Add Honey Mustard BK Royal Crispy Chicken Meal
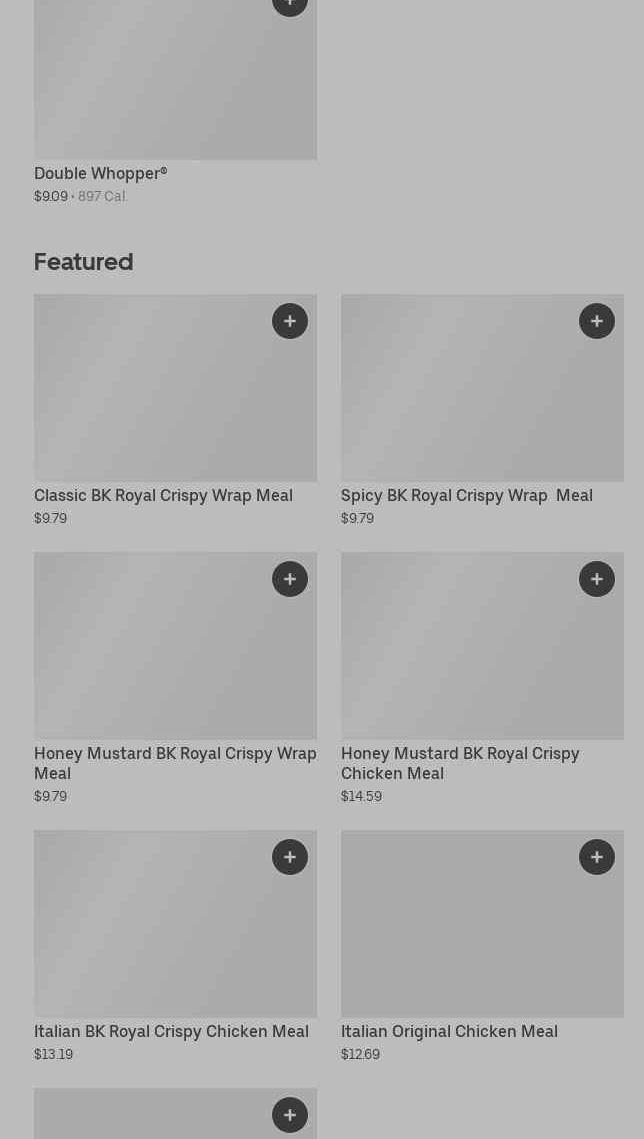The width and height of the screenshot is (644, 1139). coord(597,579)
